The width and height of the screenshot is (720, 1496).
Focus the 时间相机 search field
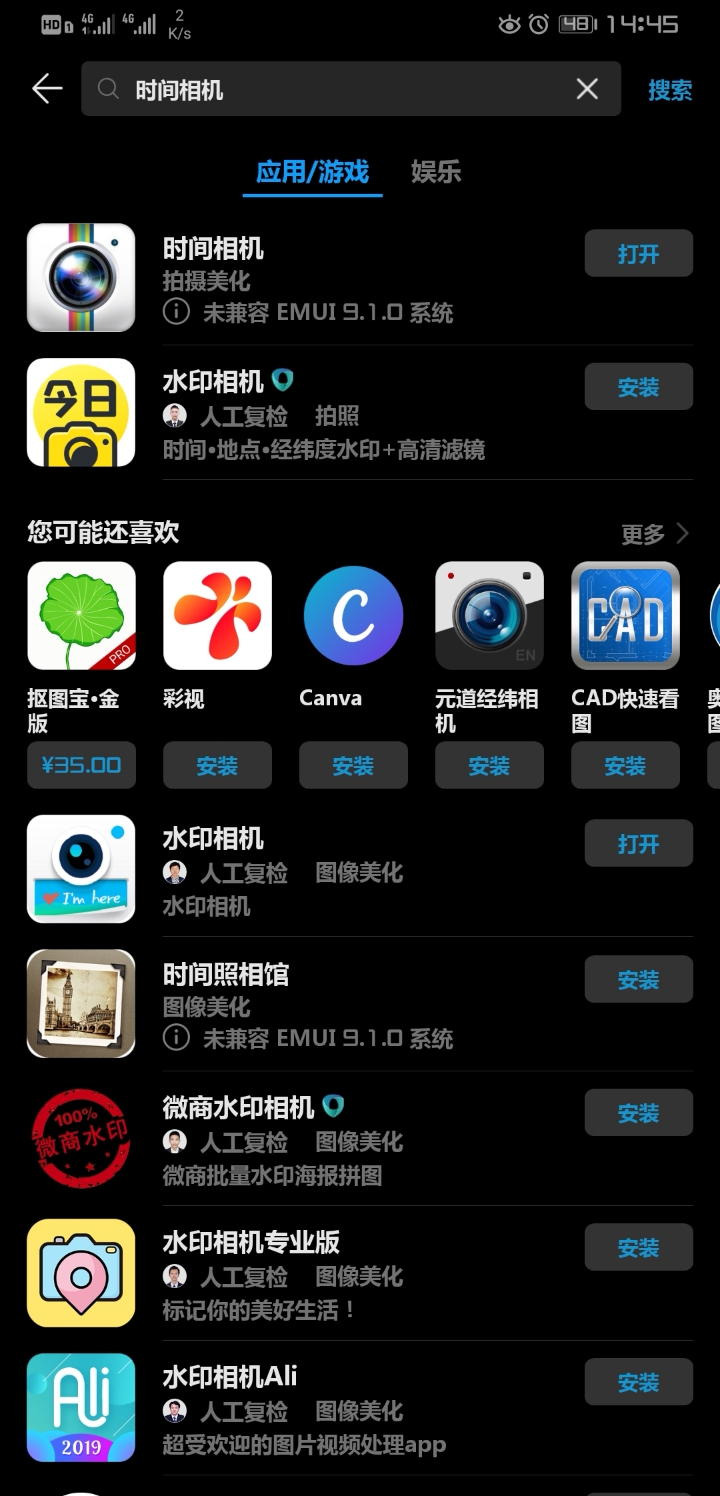(x=340, y=90)
